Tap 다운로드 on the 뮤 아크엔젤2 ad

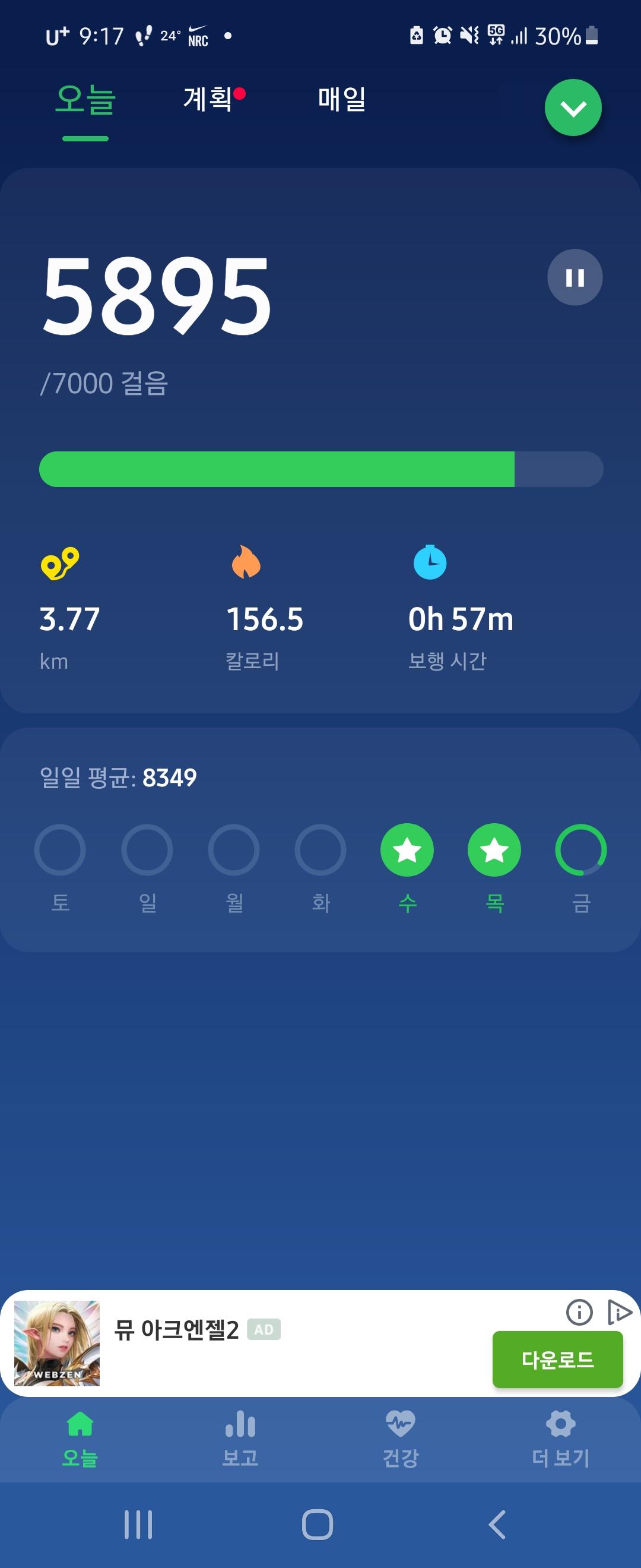point(557,1359)
